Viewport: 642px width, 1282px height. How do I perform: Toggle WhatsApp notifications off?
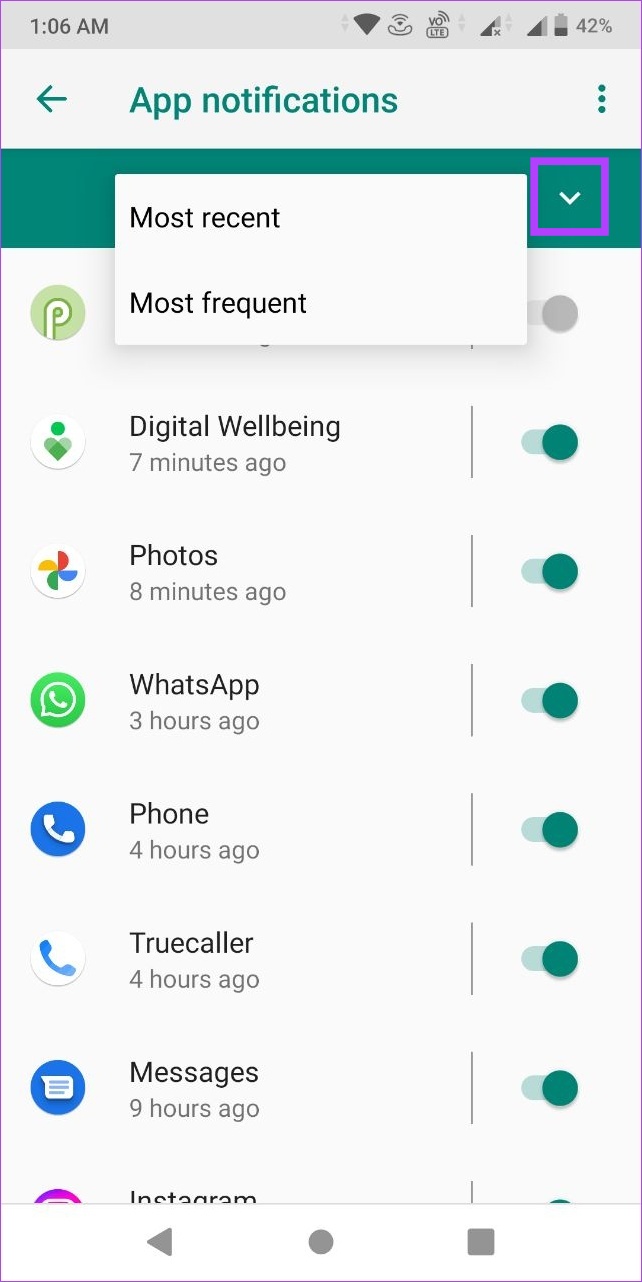550,701
